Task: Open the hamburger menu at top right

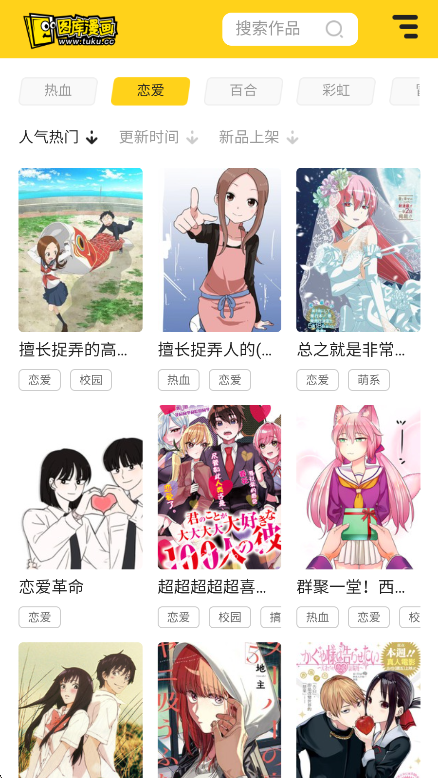Action: point(405,27)
